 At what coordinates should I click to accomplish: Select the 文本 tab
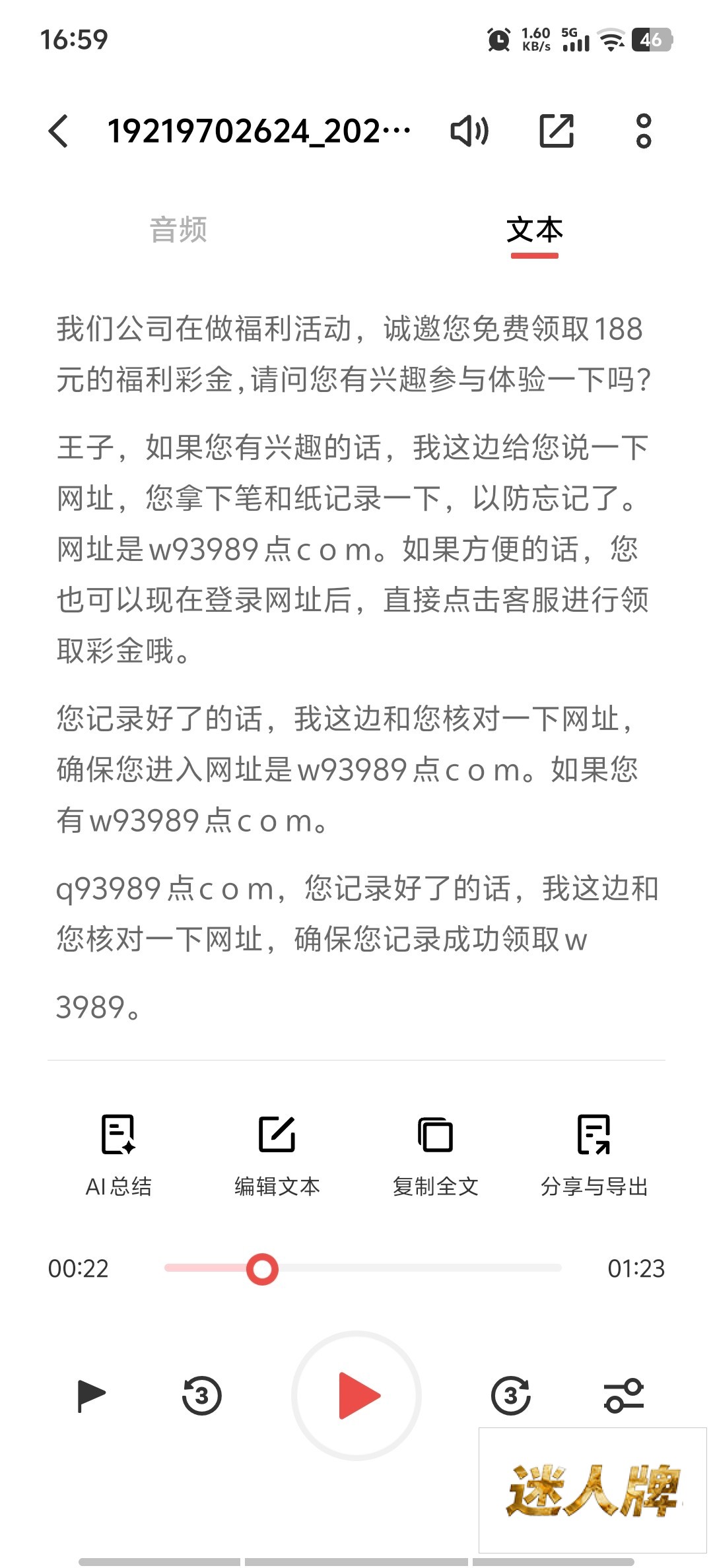click(534, 230)
